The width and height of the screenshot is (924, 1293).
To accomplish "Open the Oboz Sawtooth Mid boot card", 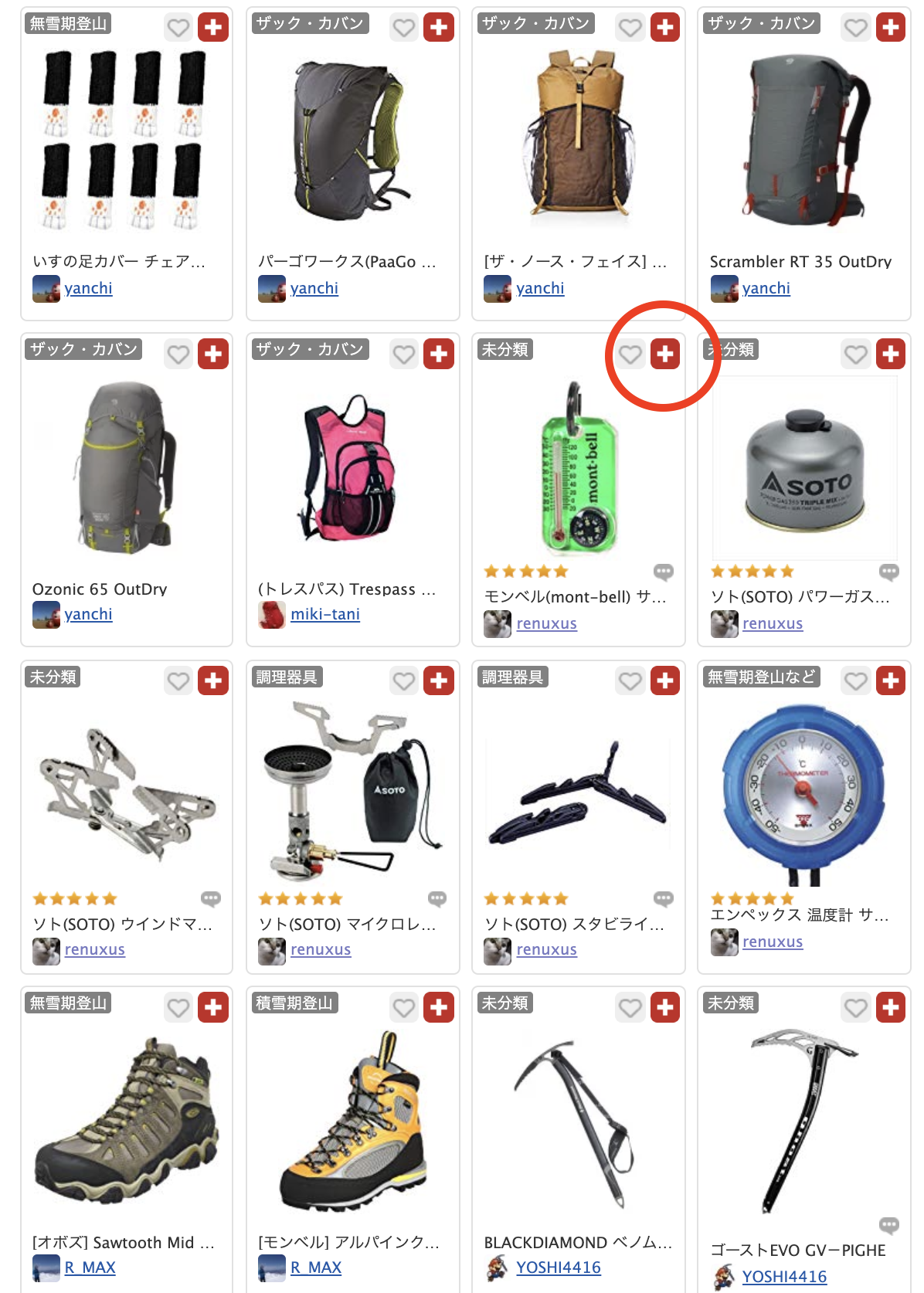I will click(124, 1242).
